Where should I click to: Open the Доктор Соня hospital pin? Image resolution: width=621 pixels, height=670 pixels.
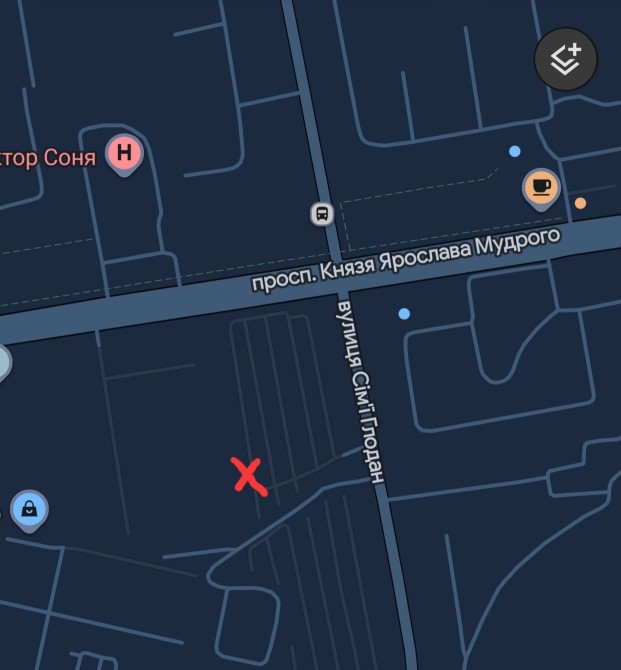(x=124, y=154)
